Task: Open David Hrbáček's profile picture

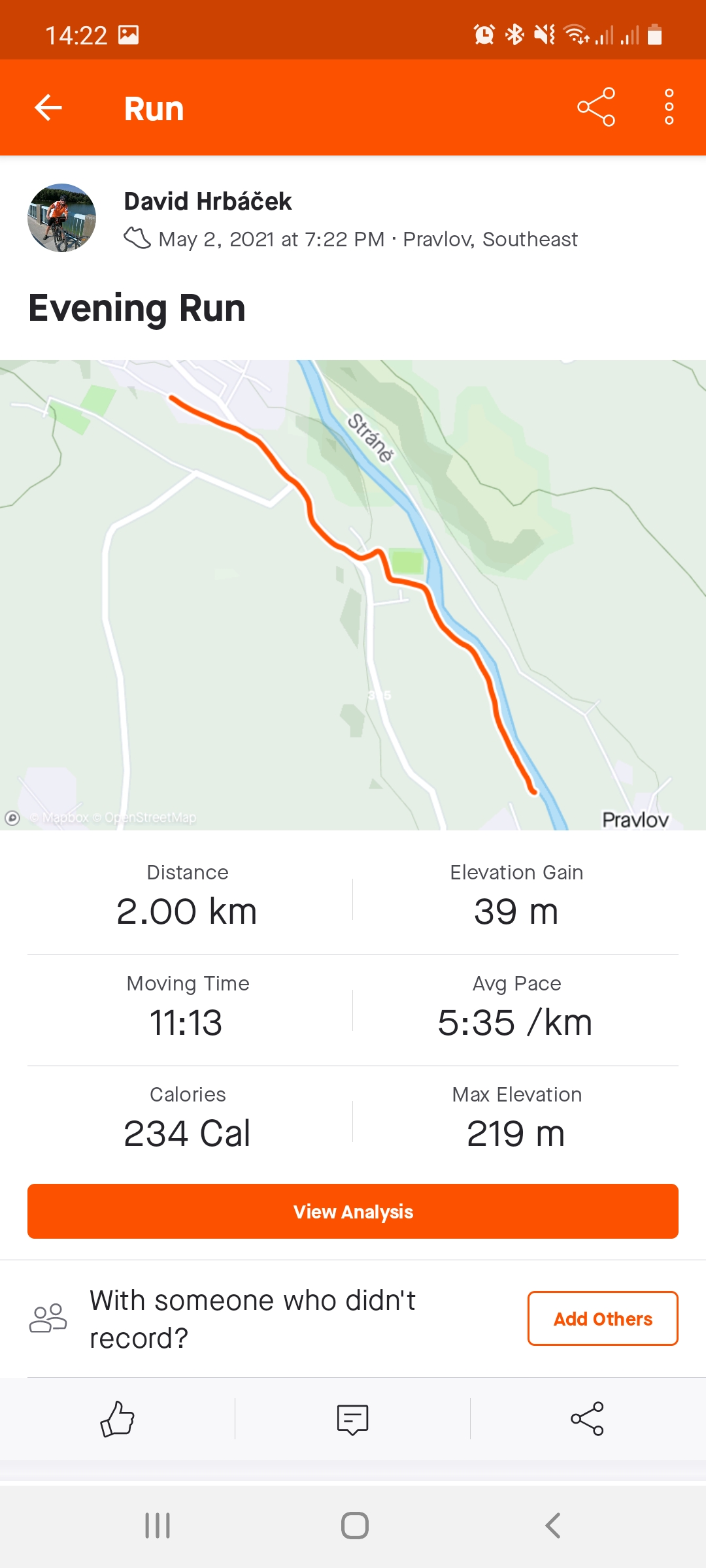Action: [61, 218]
